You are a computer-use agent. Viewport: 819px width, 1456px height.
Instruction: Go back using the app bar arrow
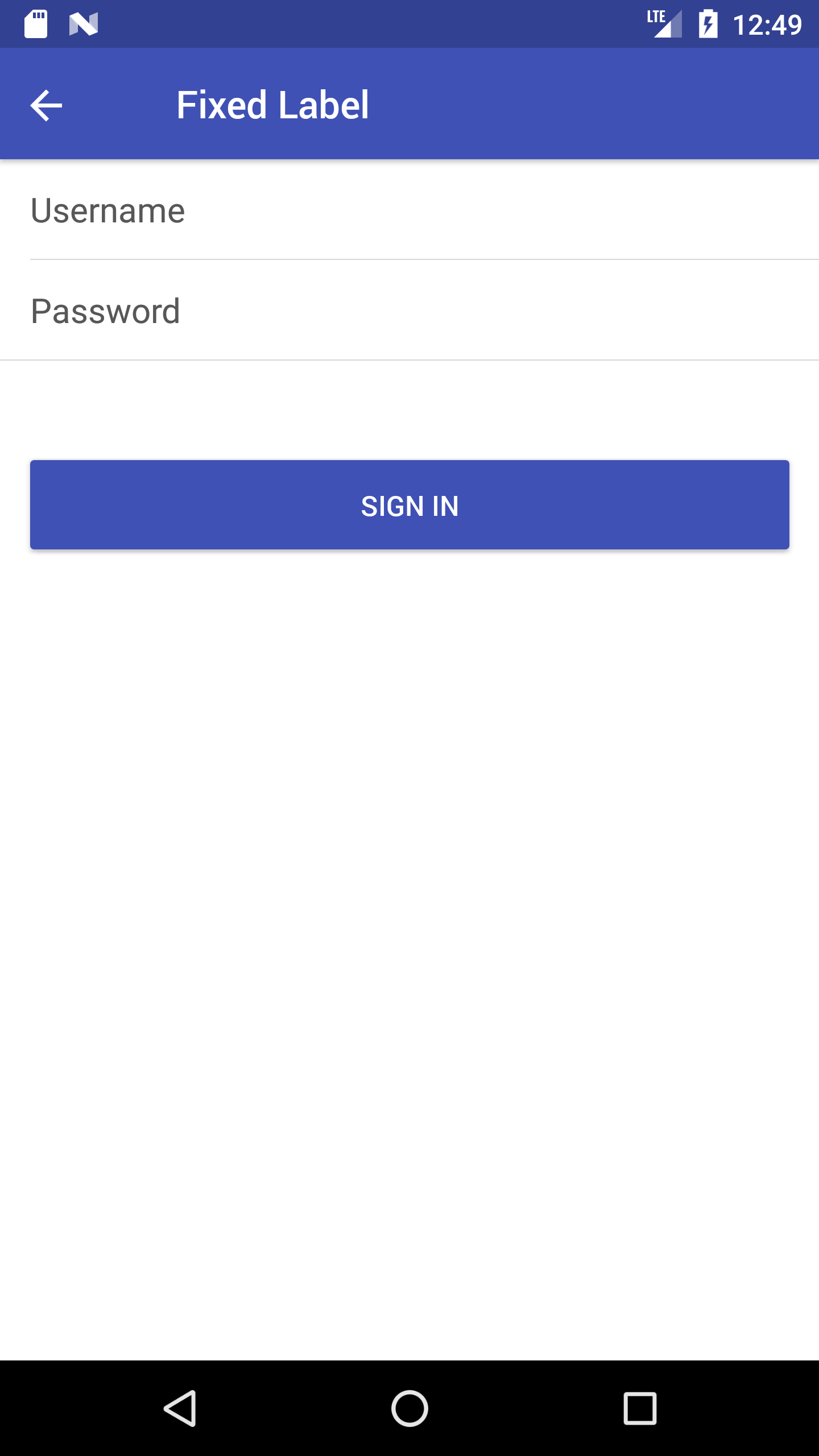point(46,105)
